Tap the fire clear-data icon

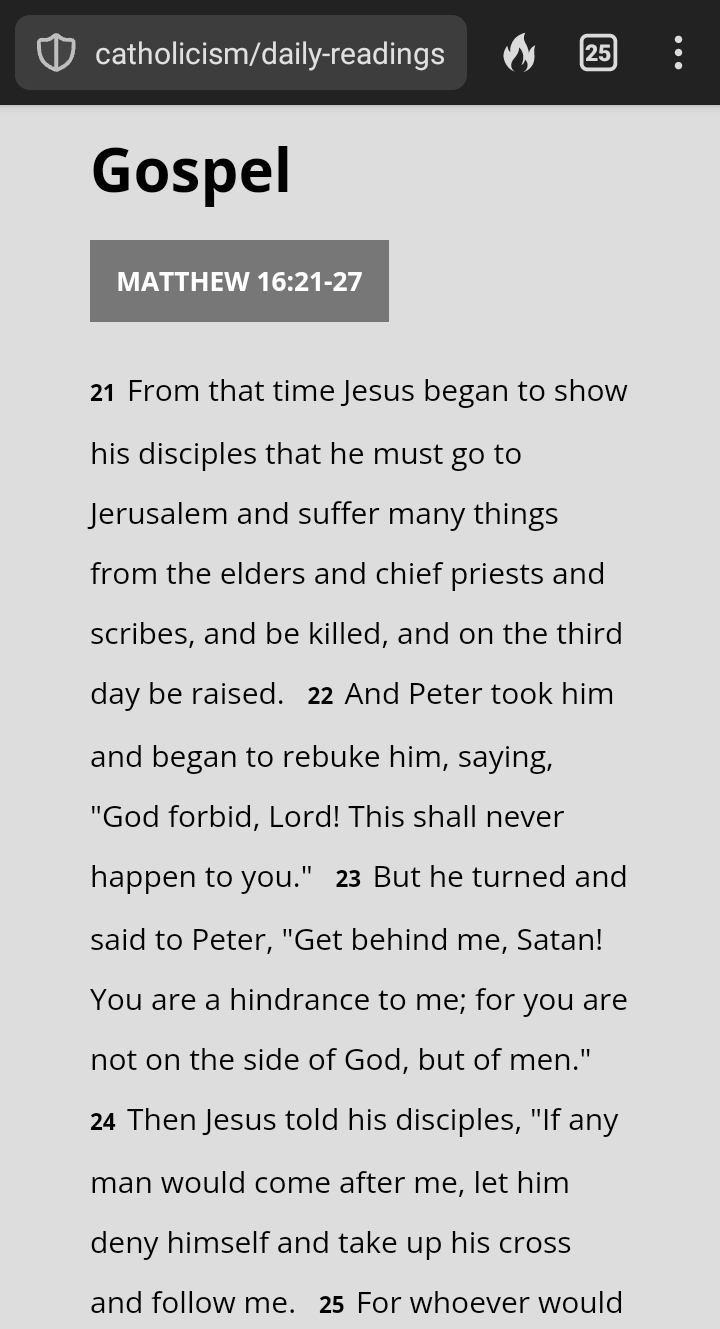pyautogui.click(x=518, y=53)
